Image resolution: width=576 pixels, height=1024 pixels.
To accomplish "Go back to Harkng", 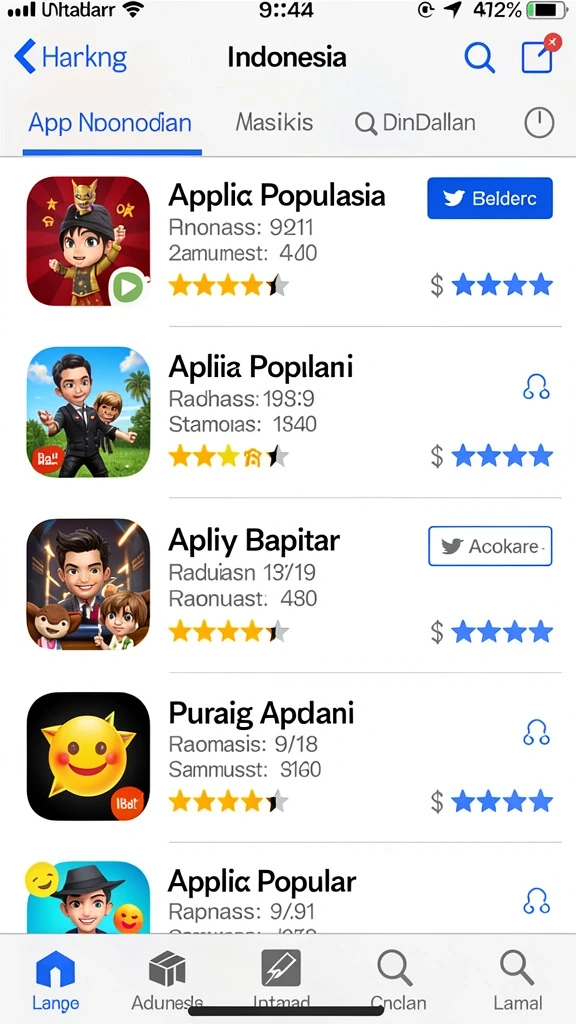I will click(71, 57).
